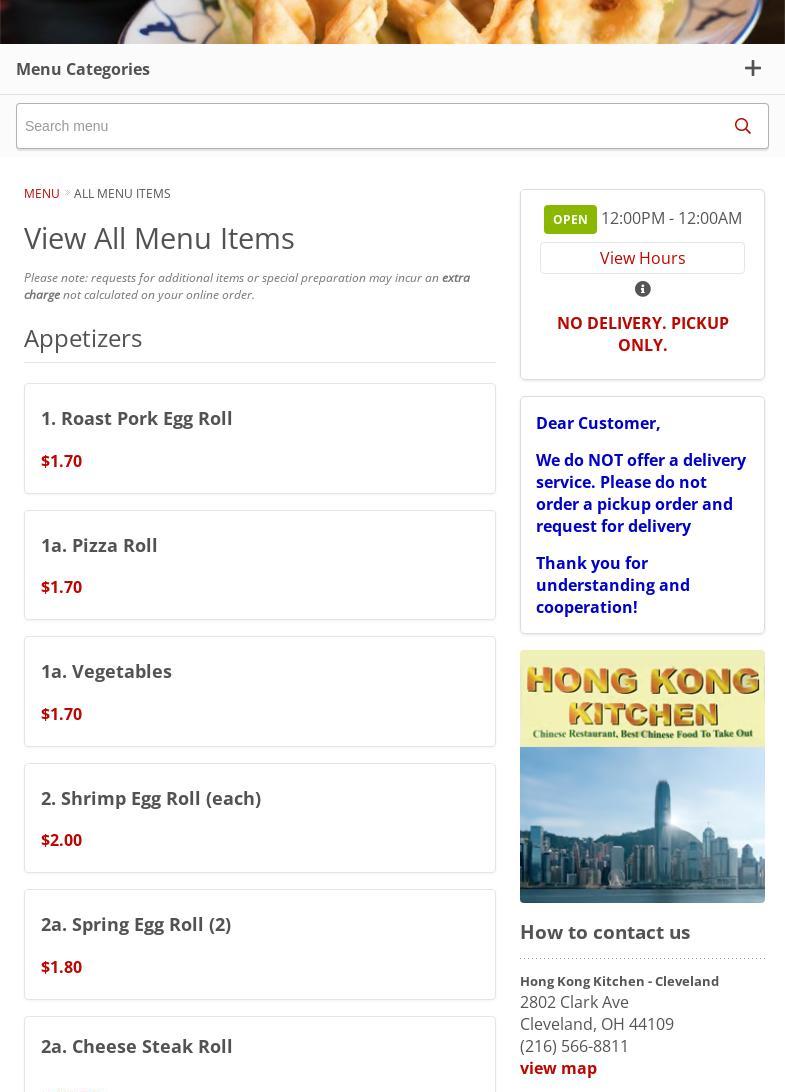Choose the Pizza Roll item
Viewport: 785px width, 1092px height.
[259, 565]
